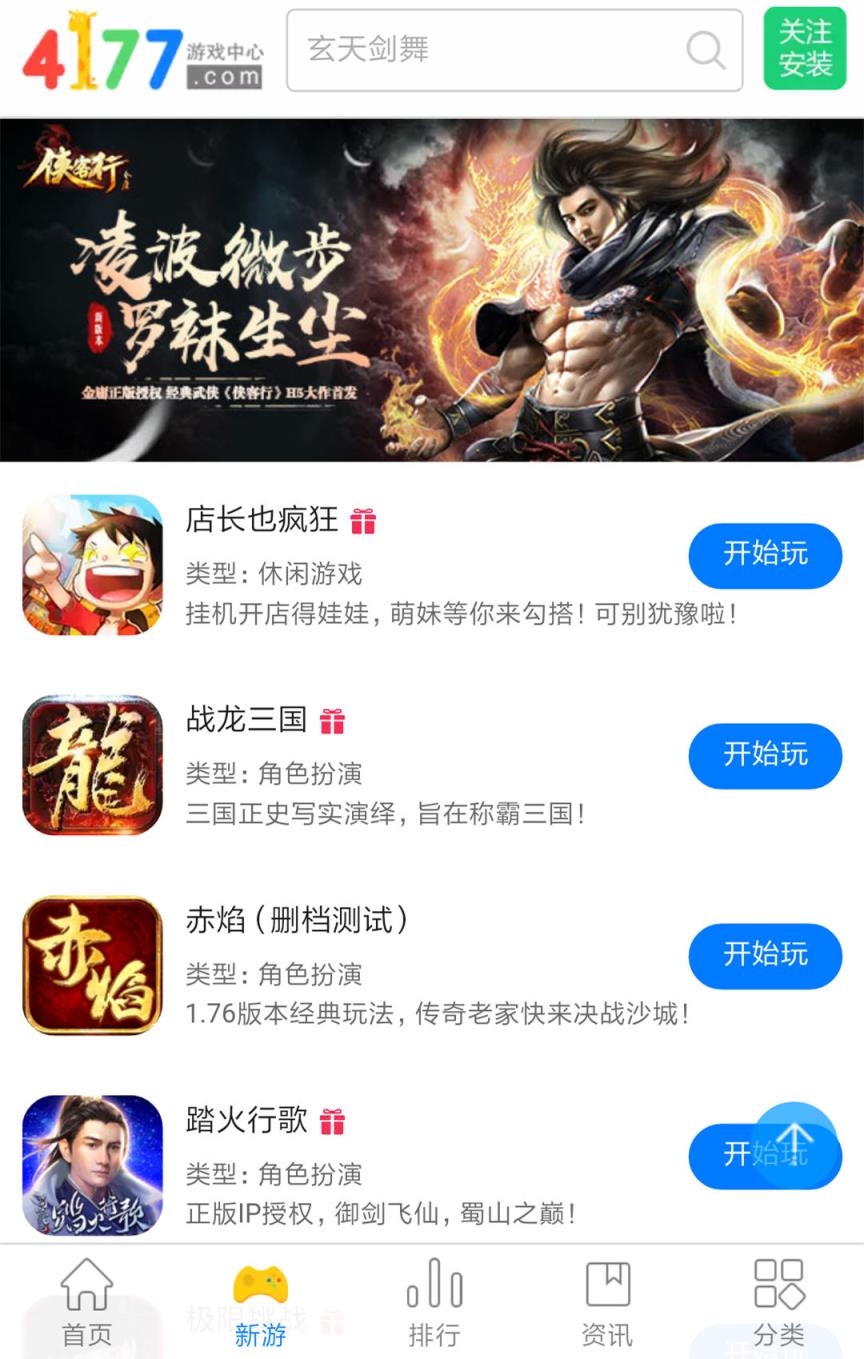Image resolution: width=864 pixels, height=1359 pixels.
Task: Open the search magnifier icon
Action: (x=706, y=51)
